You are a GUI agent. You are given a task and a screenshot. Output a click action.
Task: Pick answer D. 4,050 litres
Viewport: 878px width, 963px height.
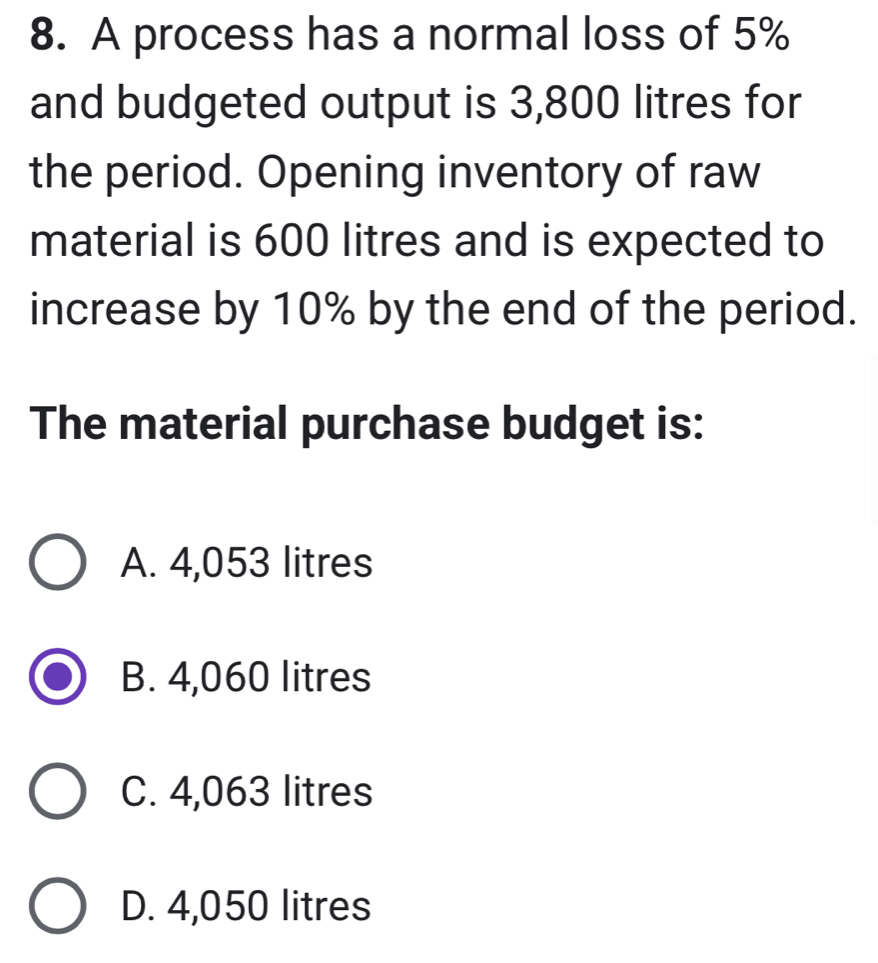tap(59, 907)
